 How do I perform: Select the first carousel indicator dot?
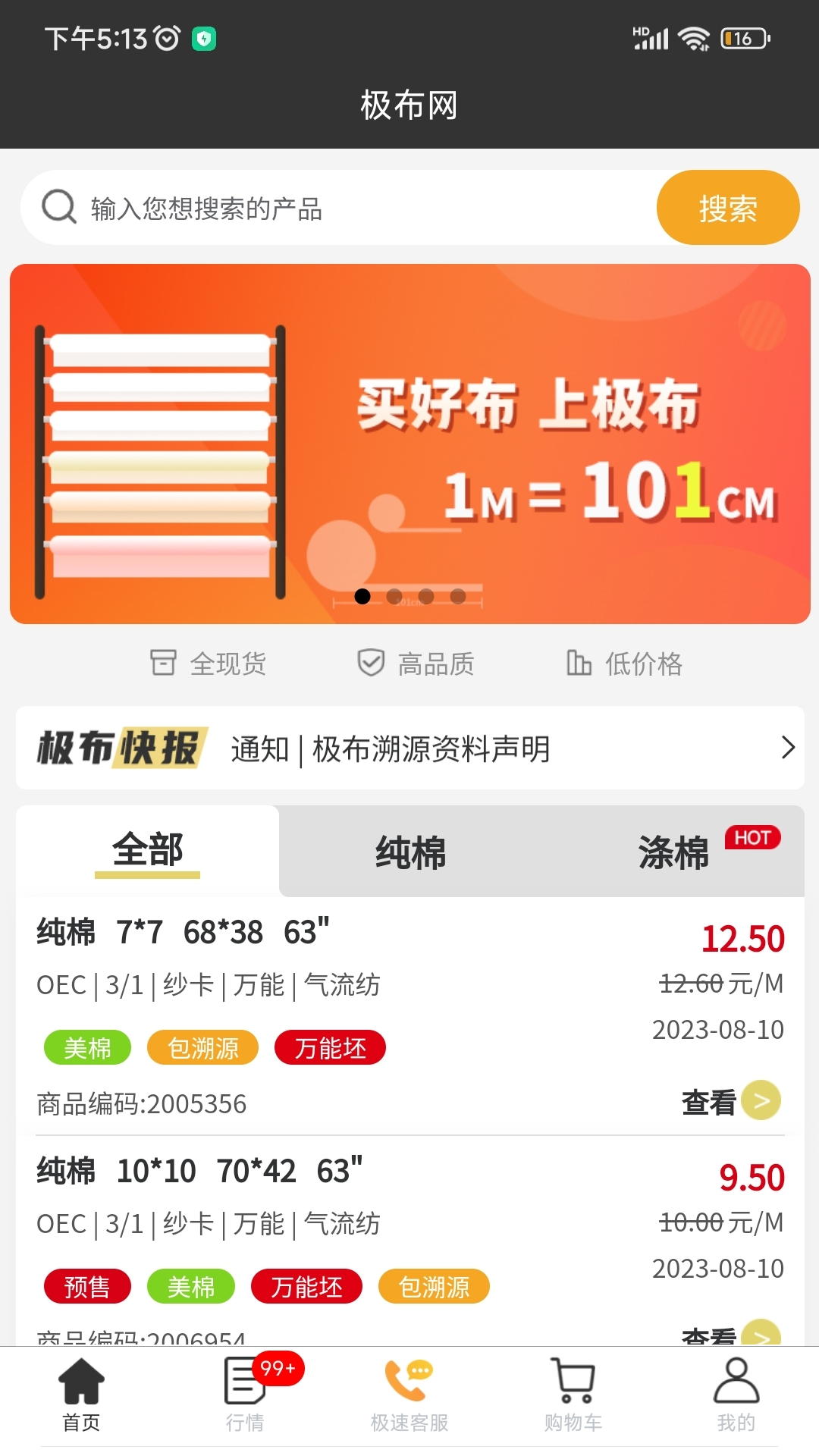pyautogui.click(x=361, y=597)
